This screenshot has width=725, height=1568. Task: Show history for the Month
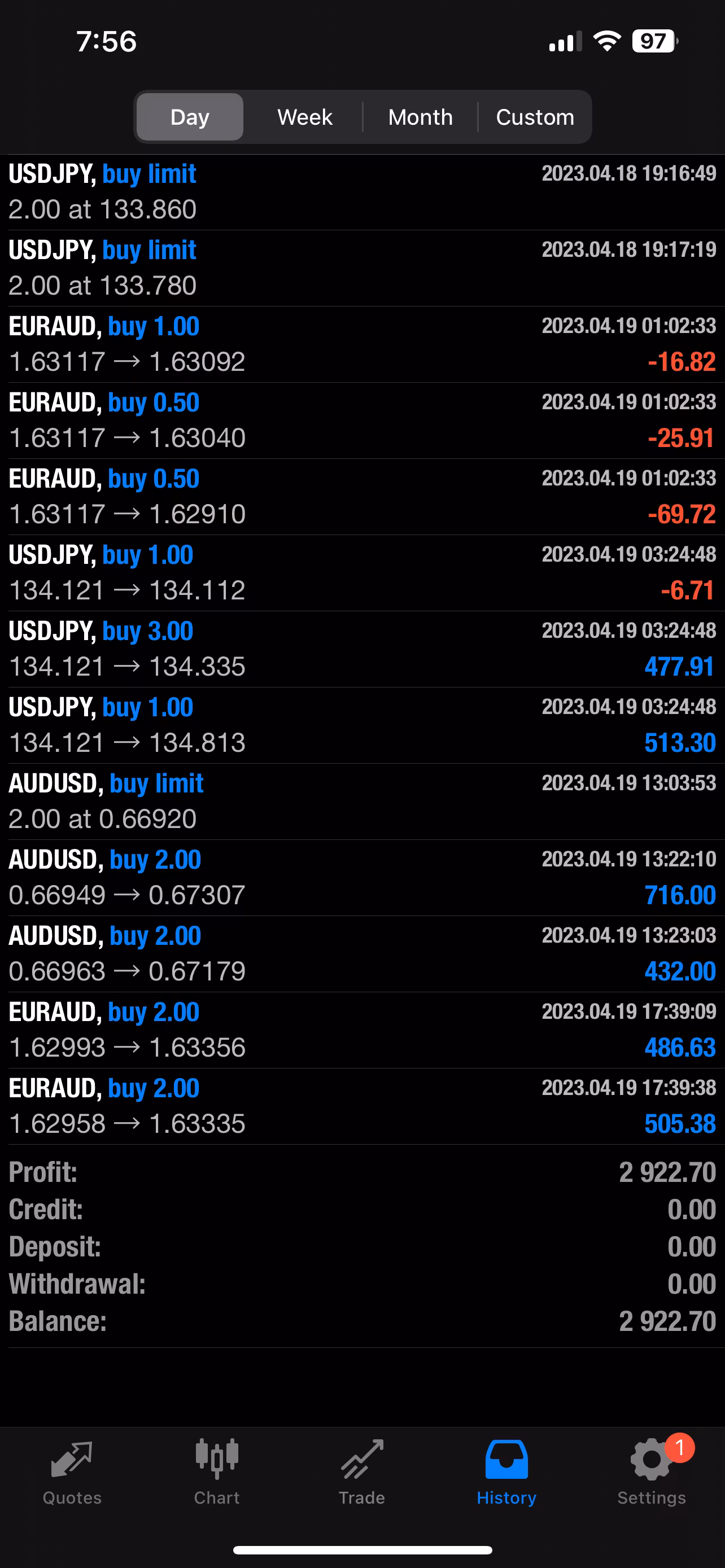point(420,117)
